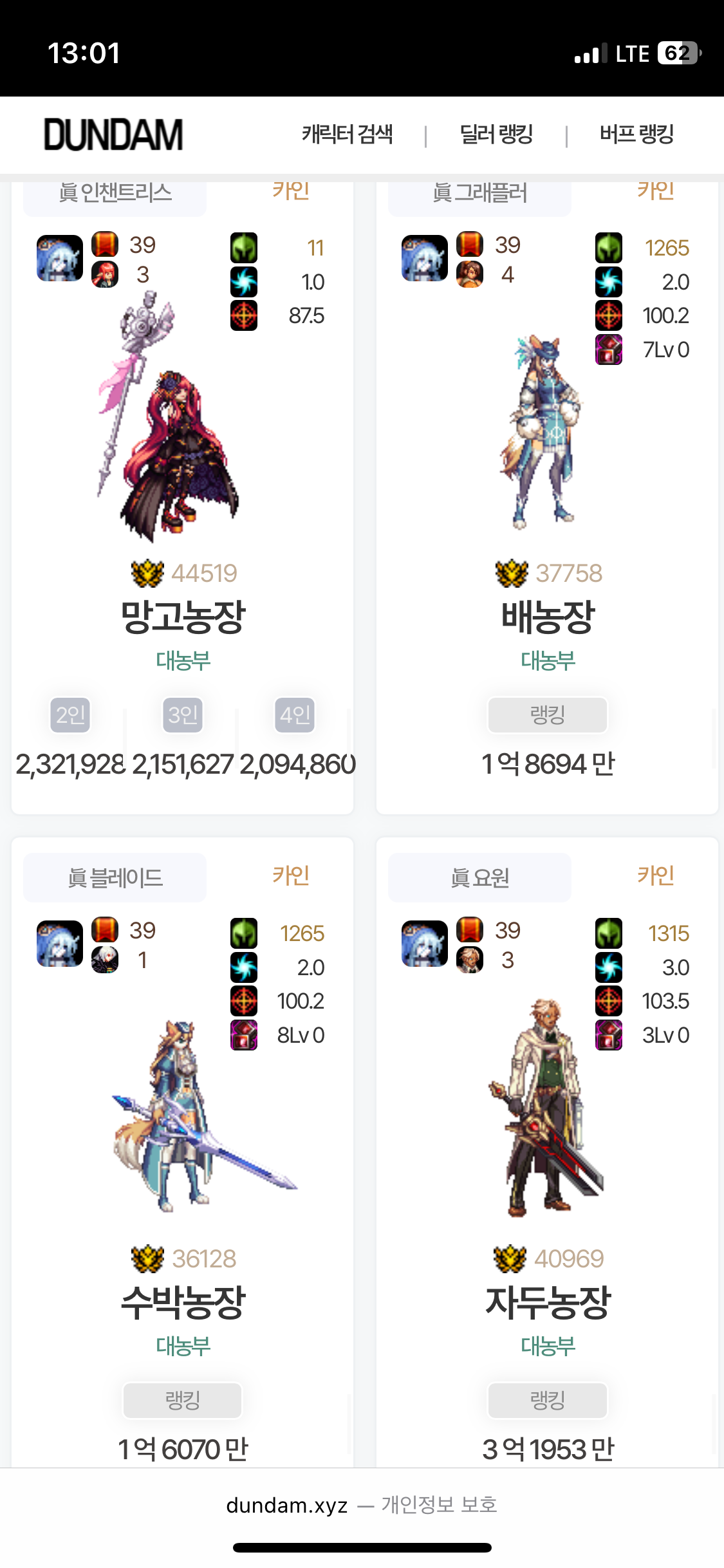The width and height of the screenshot is (724, 1568).
Task: Select the 3인 party score on 망고농장
Action: point(183,715)
